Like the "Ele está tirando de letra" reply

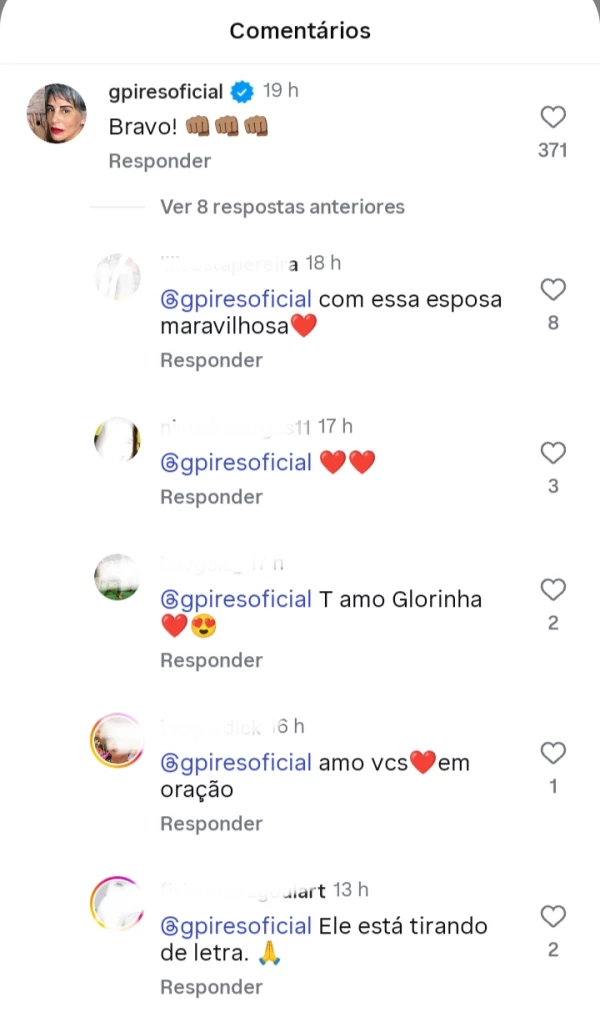(x=553, y=916)
